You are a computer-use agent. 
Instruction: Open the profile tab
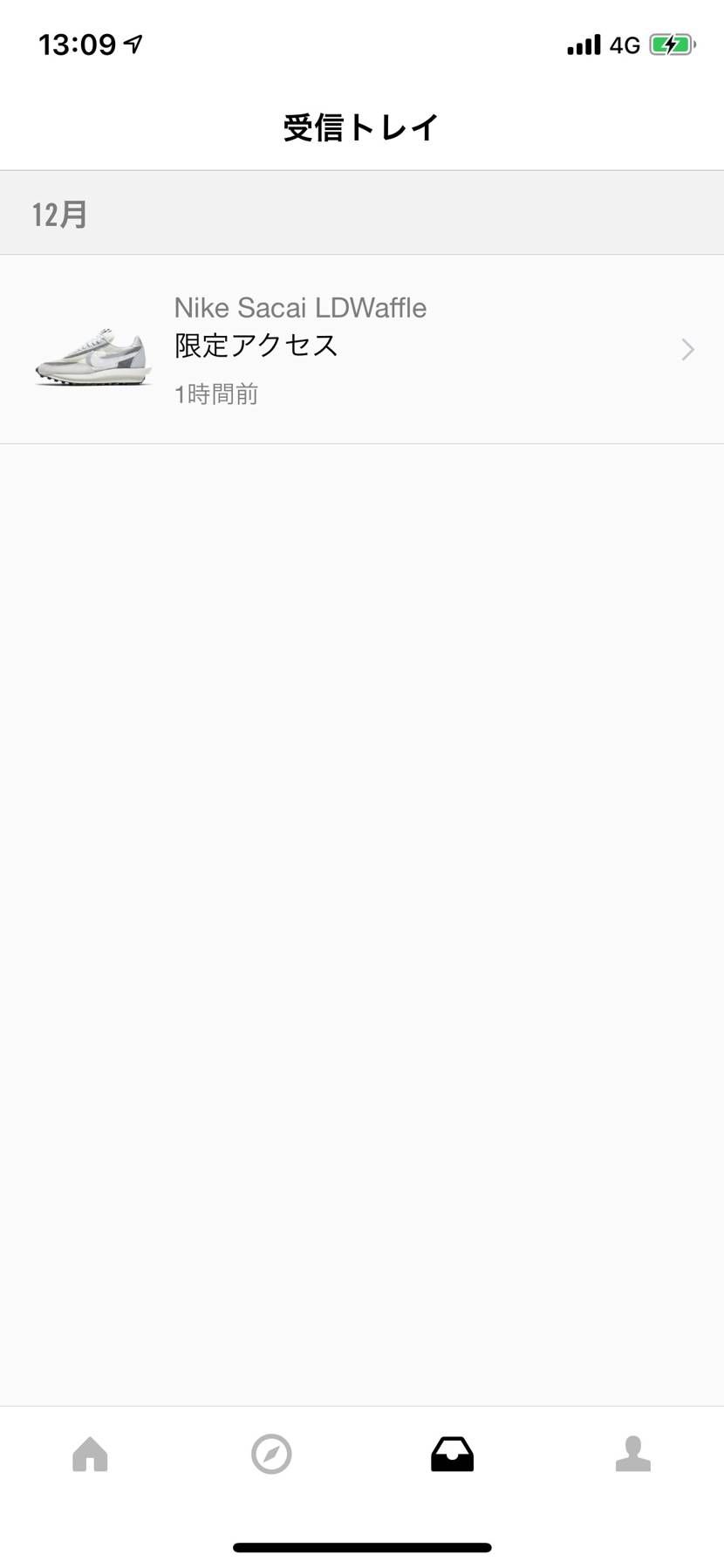(633, 1455)
